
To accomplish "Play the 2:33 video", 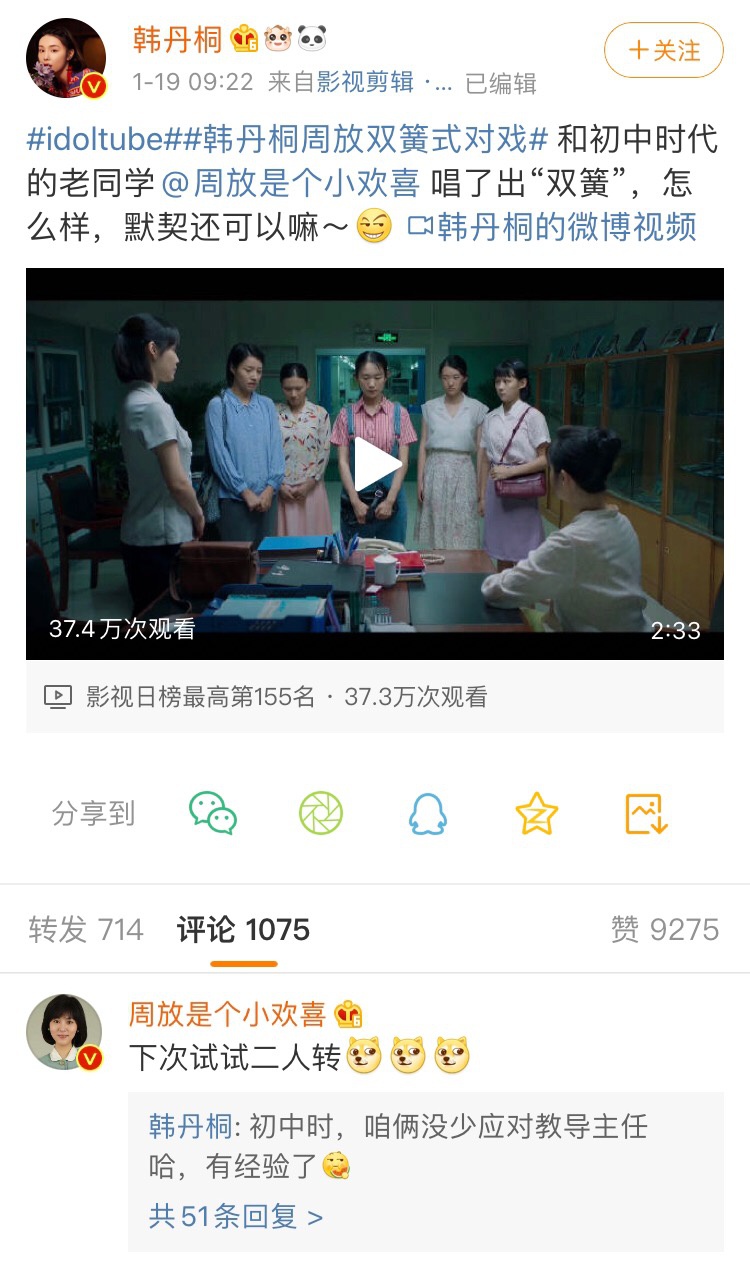I will pyautogui.click(x=375, y=464).
